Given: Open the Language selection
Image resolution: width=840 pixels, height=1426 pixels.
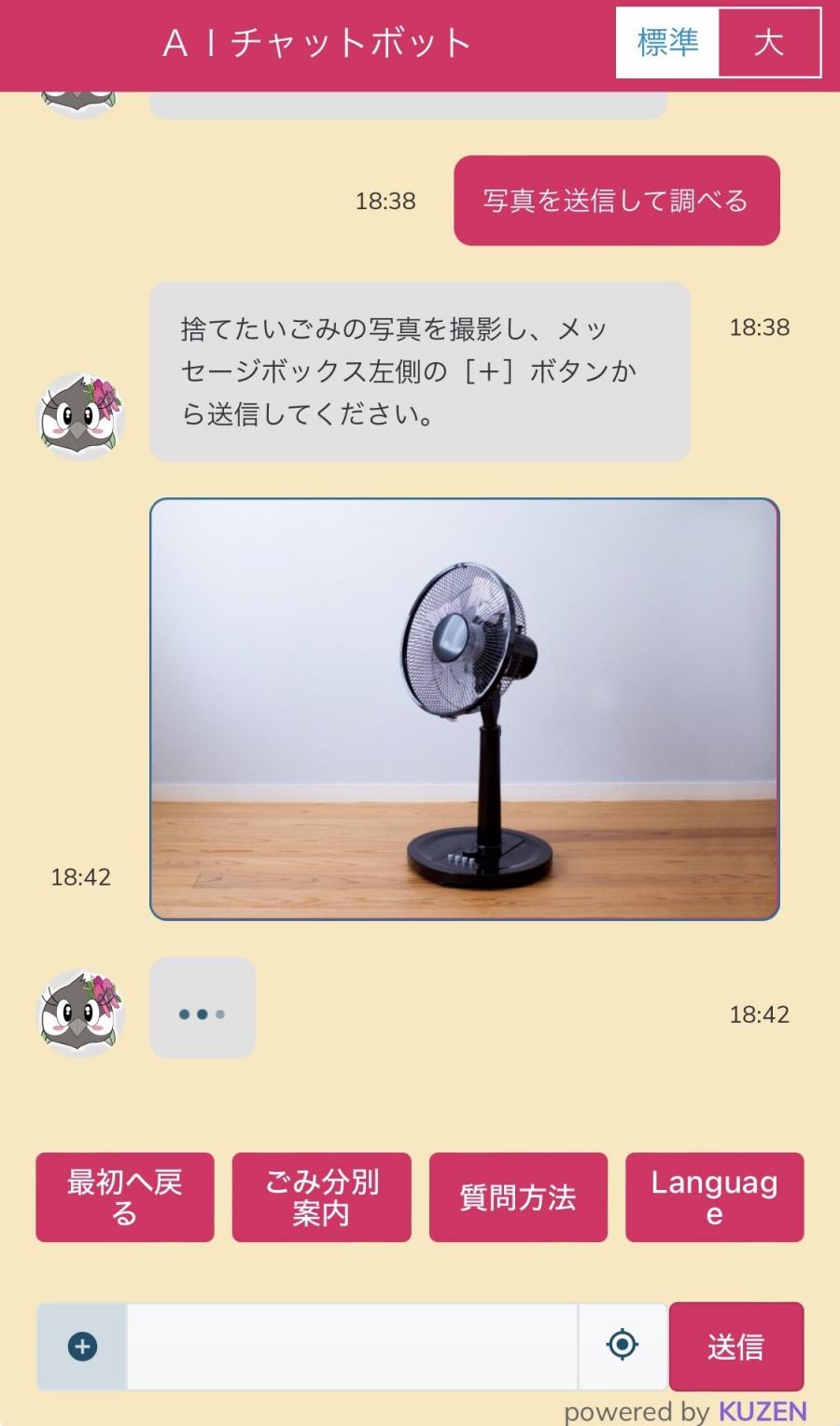Looking at the screenshot, I should pyautogui.click(x=714, y=1197).
